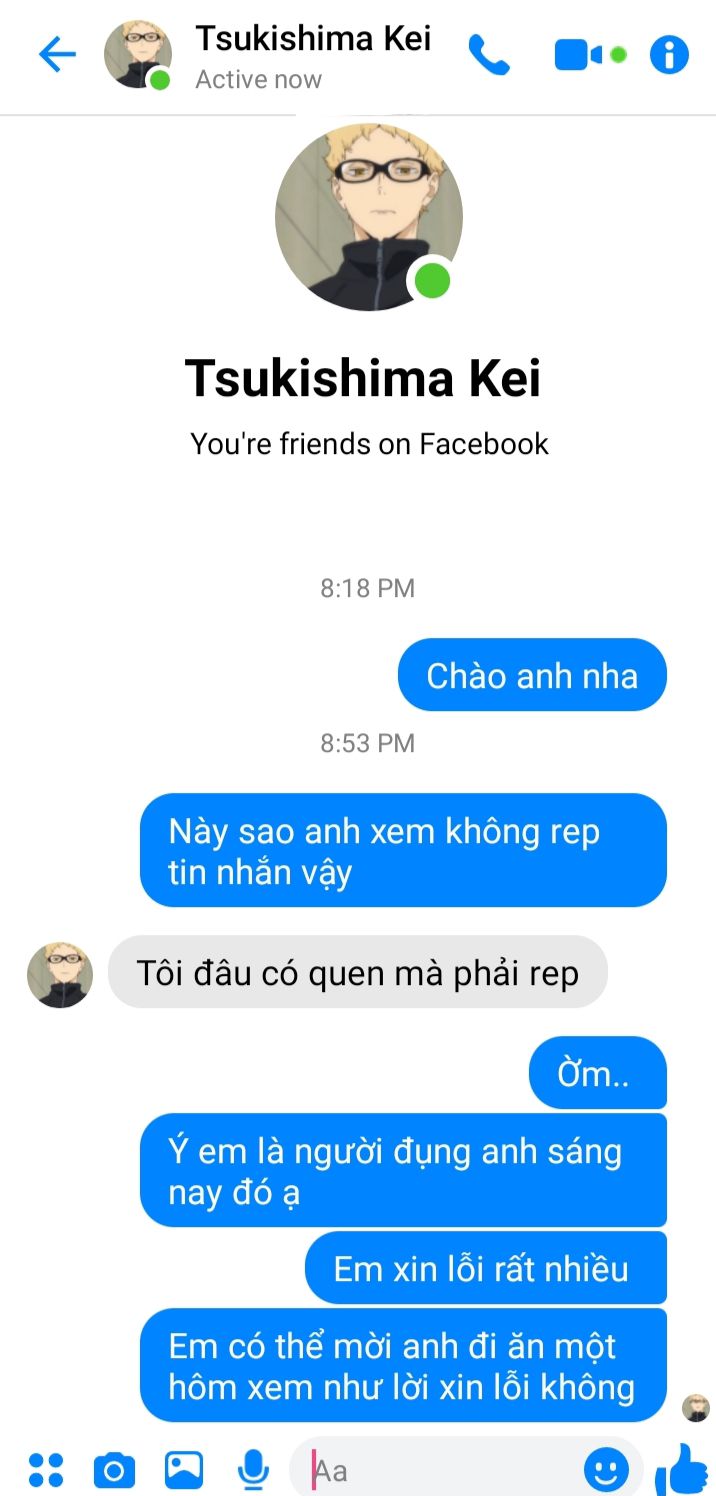The width and height of the screenshot is (716, 1496).
Task: Send a thumbs-up like
Action: pos(681,1469)
